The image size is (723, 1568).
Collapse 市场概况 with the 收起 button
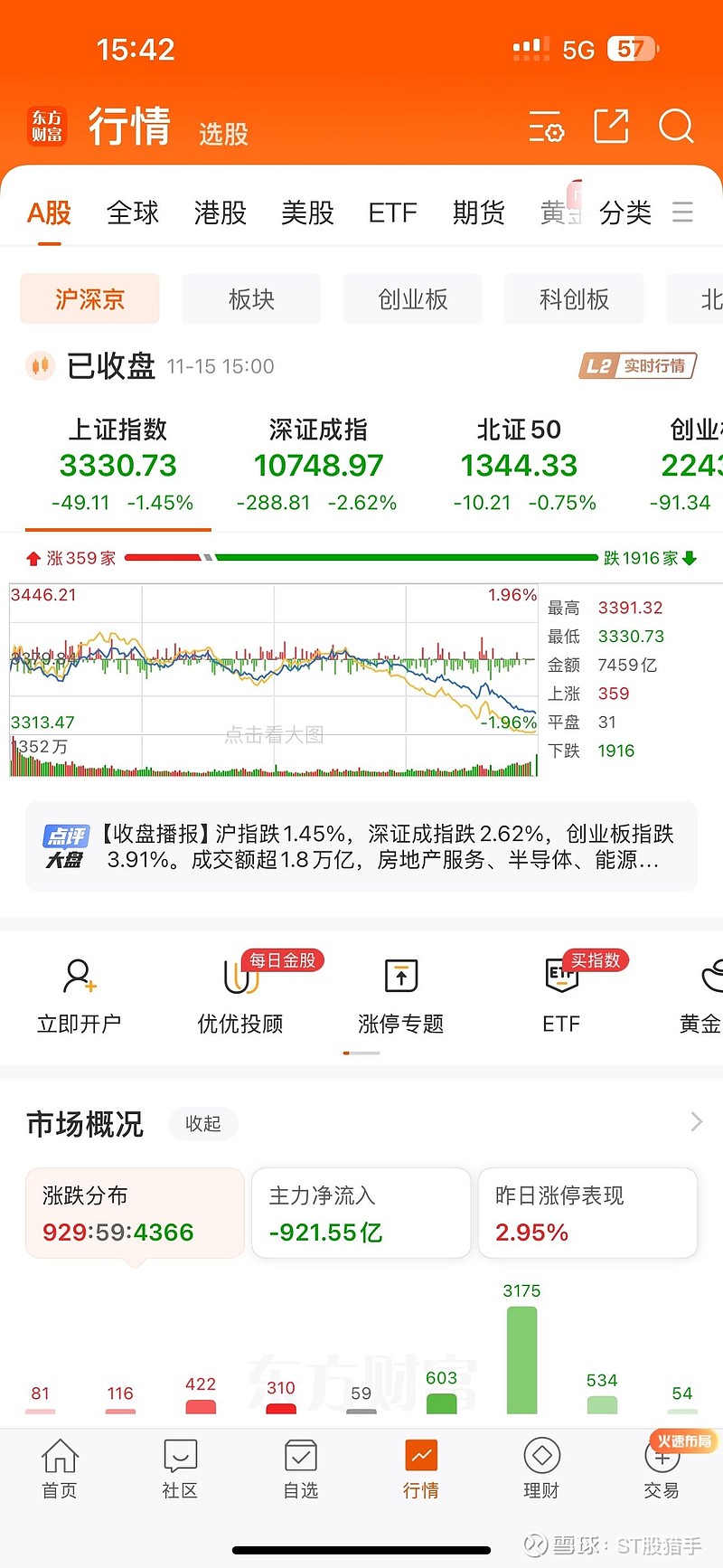(x=203, y=1123)
